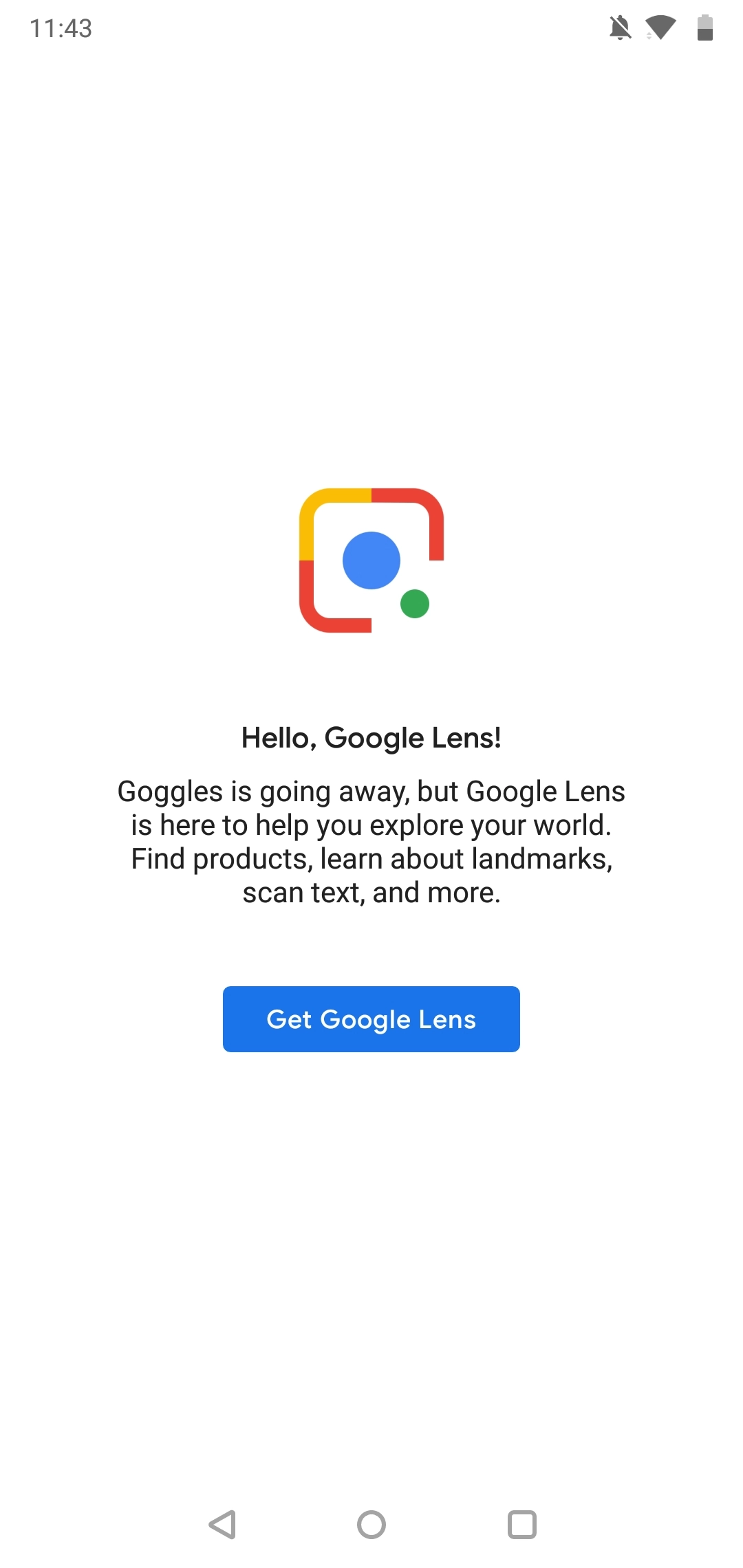Viewport: 743px width, 1568px height.
Task: Open recent apps overview
Action: [521, 1524]
